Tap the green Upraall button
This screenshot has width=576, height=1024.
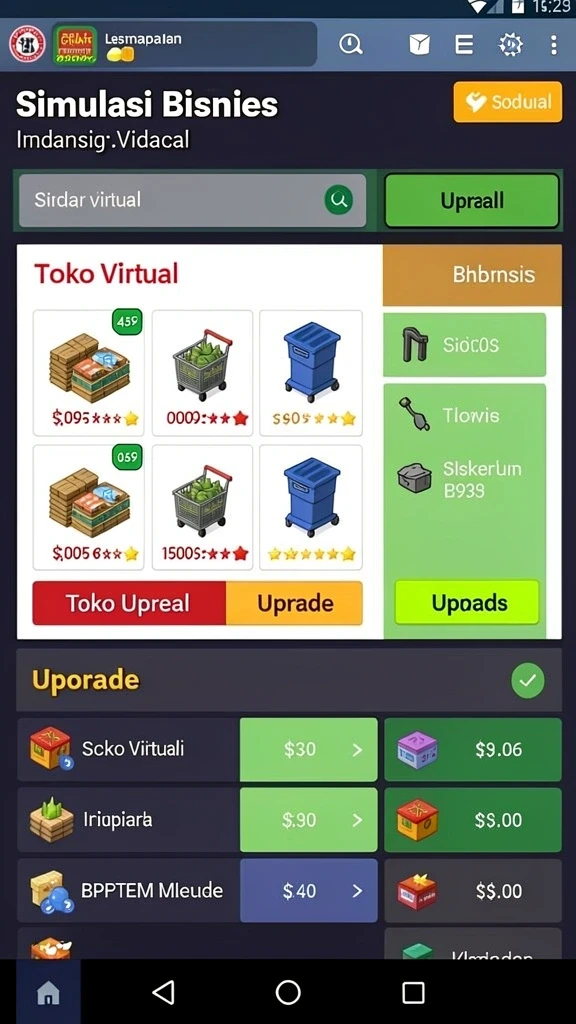(472, 200)
